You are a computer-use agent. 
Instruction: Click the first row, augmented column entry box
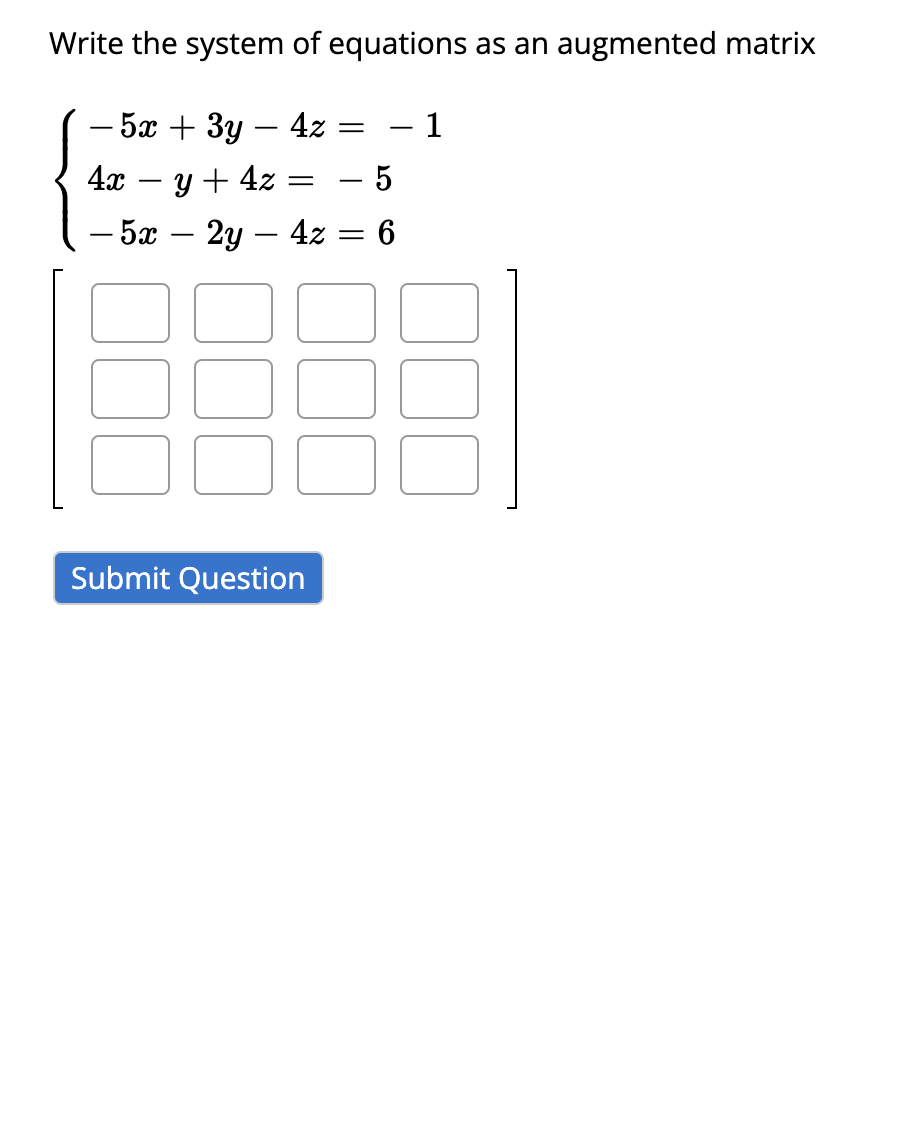pyautogui.click(x=439, y=313)
